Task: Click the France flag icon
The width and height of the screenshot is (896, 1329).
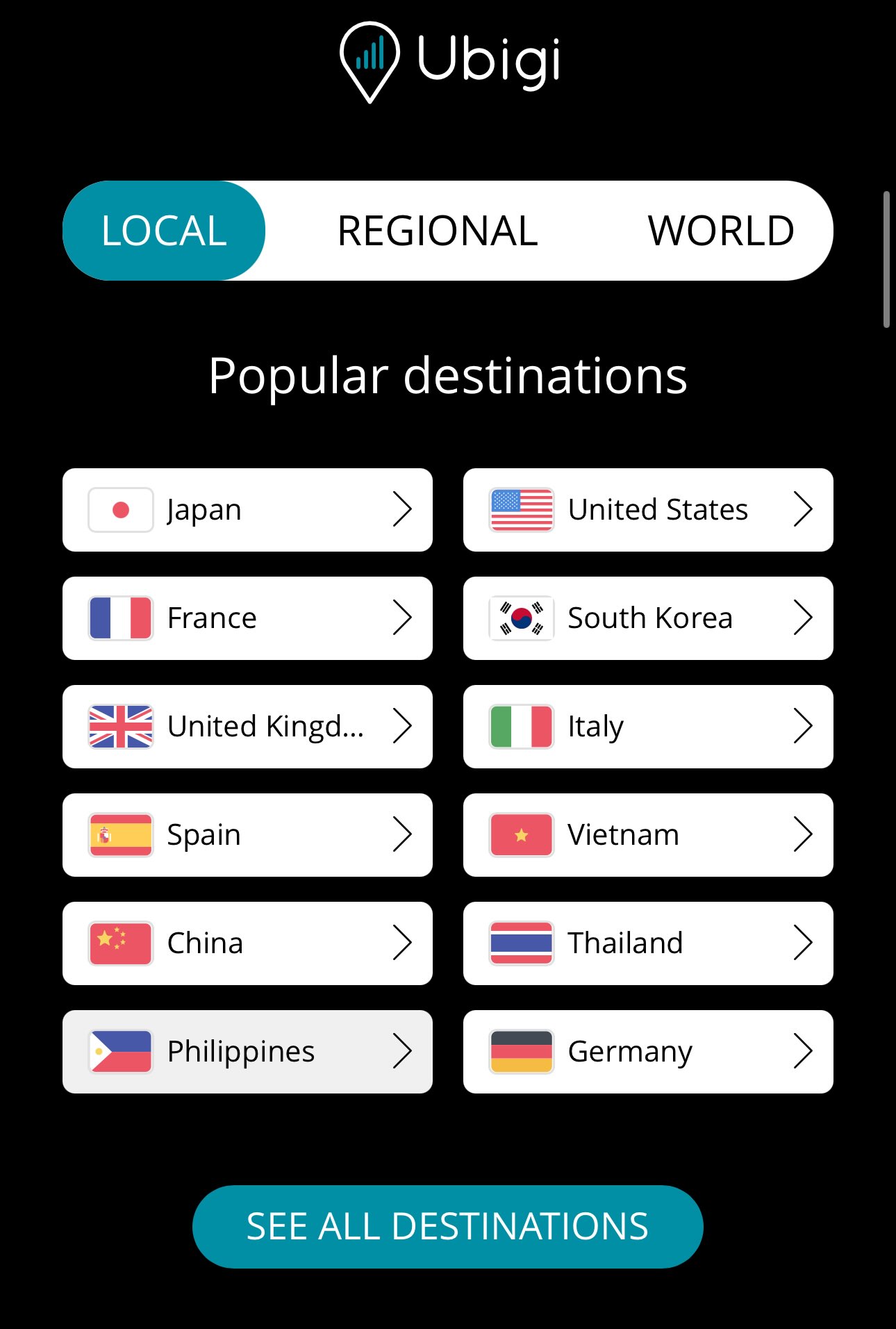Action: (x=120, y=618)
